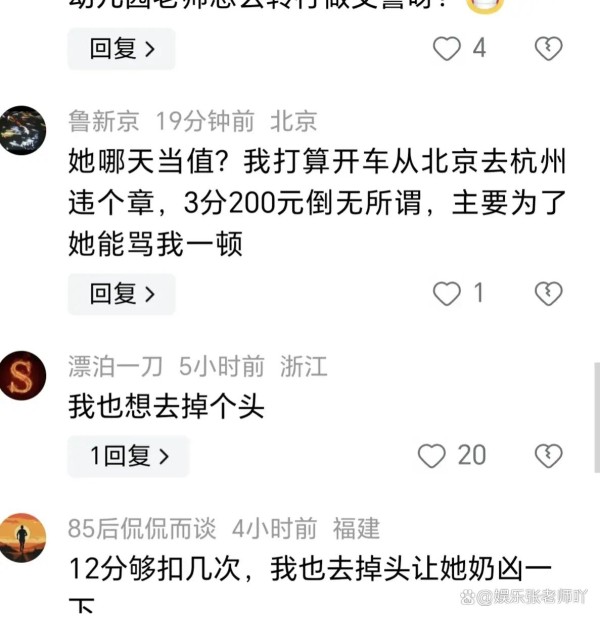Viewport: 600px width, 618px height.
Task: Tap the broken heart under 鲁新京's comment
Action: [547, 294]
